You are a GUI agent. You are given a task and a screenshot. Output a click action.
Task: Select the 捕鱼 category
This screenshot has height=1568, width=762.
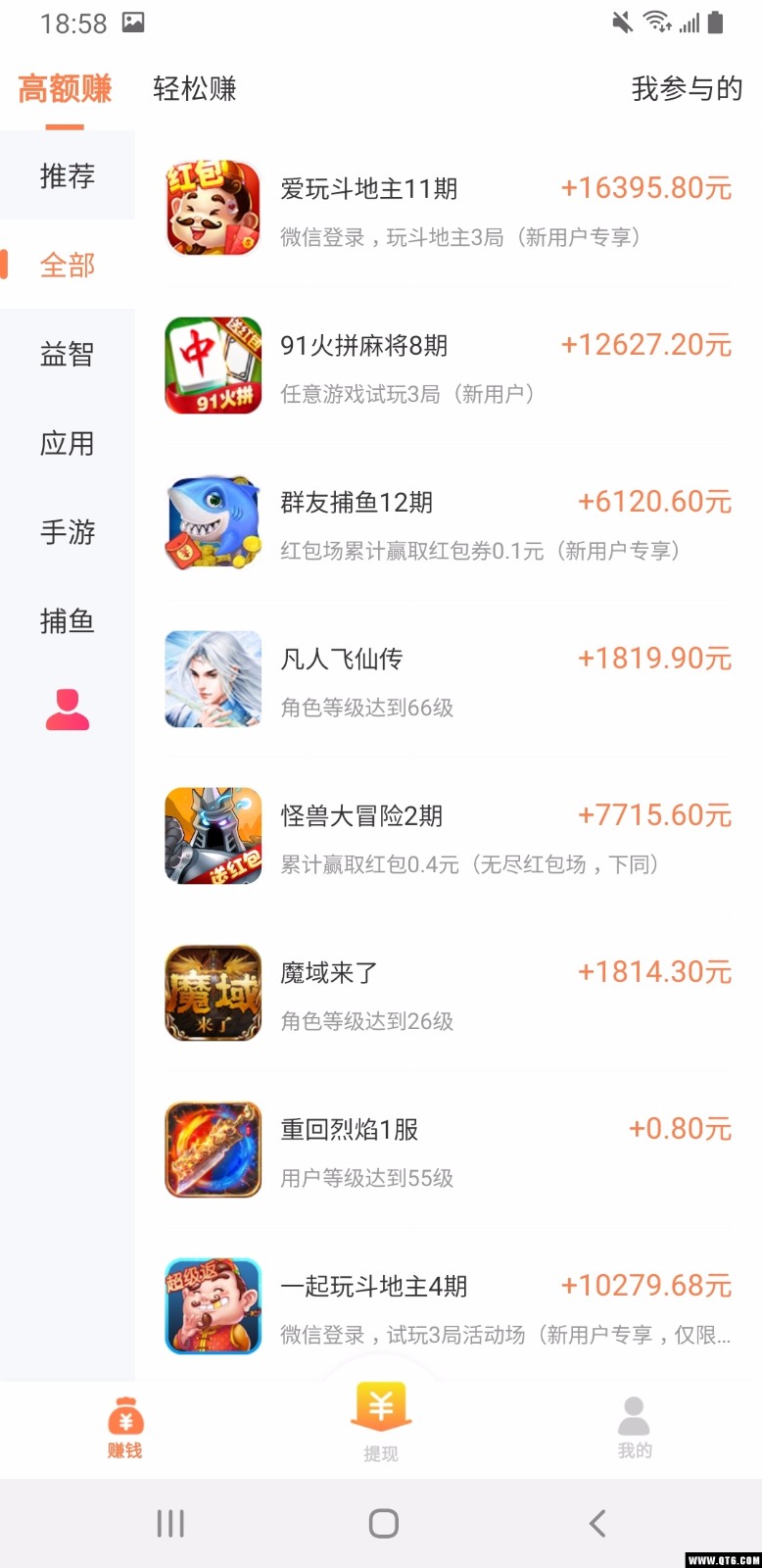click(67, 621)
